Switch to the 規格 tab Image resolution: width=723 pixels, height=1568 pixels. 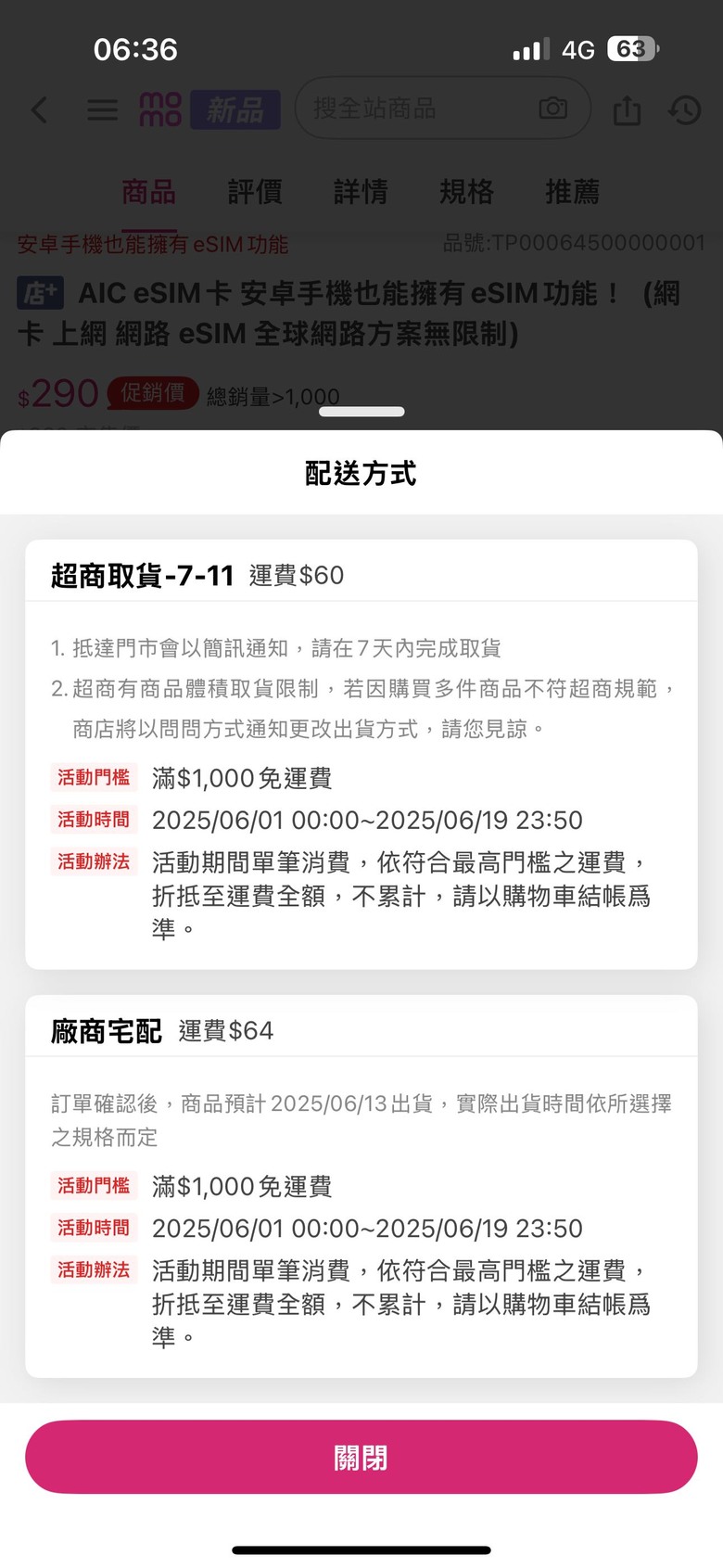tap(466, 192)
